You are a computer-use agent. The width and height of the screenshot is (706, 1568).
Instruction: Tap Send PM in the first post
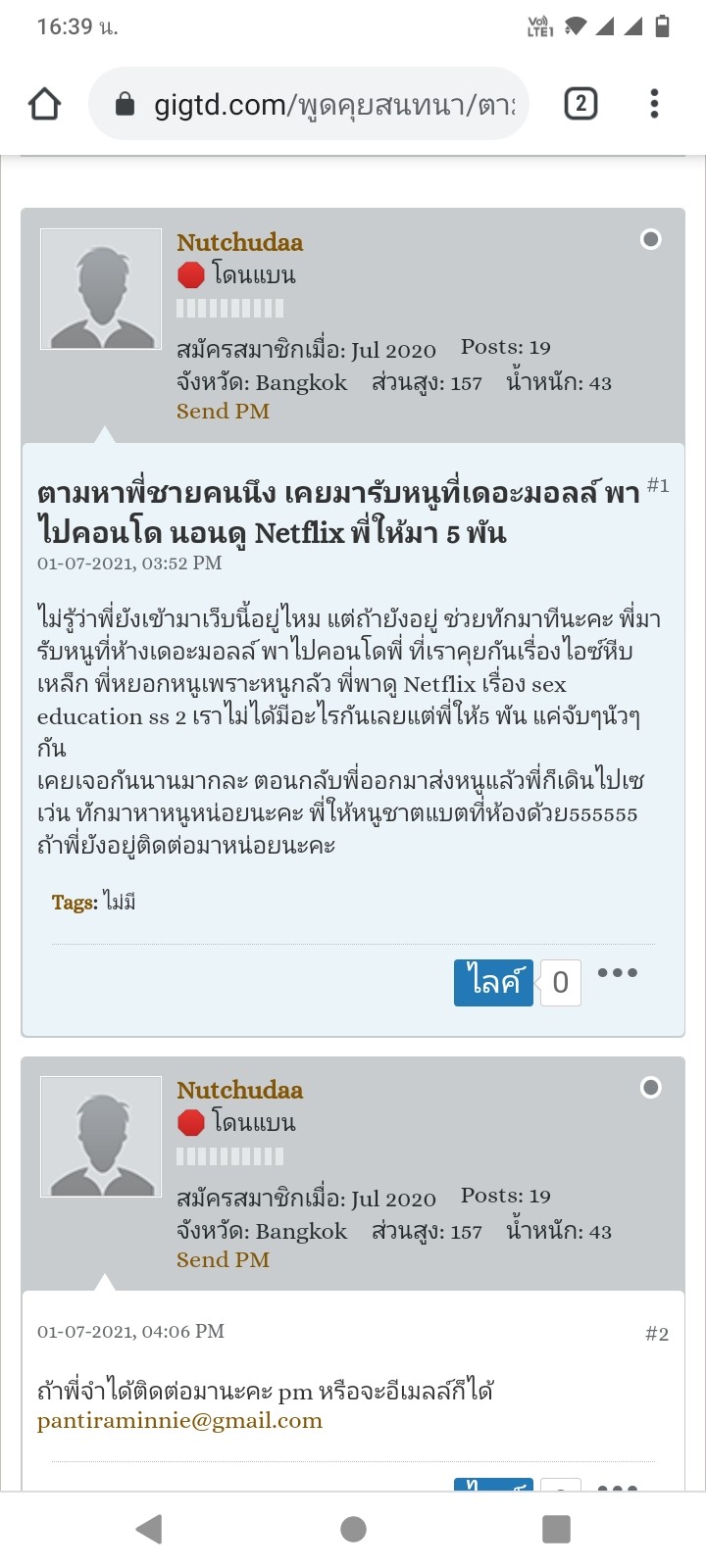pos(223,412)
